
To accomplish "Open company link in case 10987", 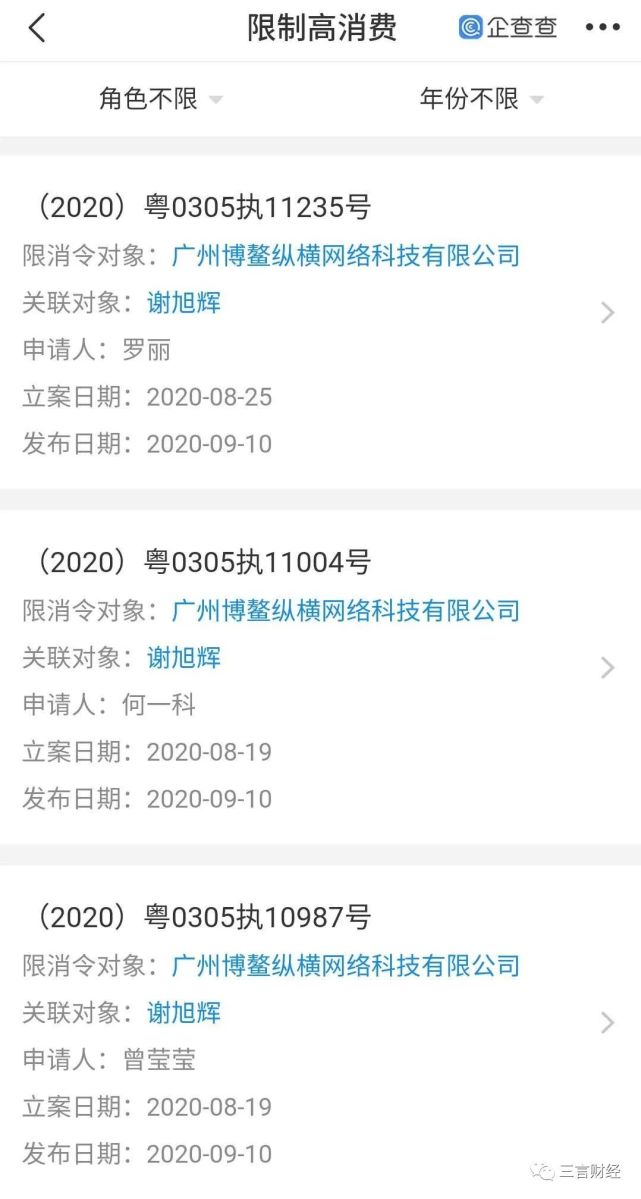I will [346, 965].
